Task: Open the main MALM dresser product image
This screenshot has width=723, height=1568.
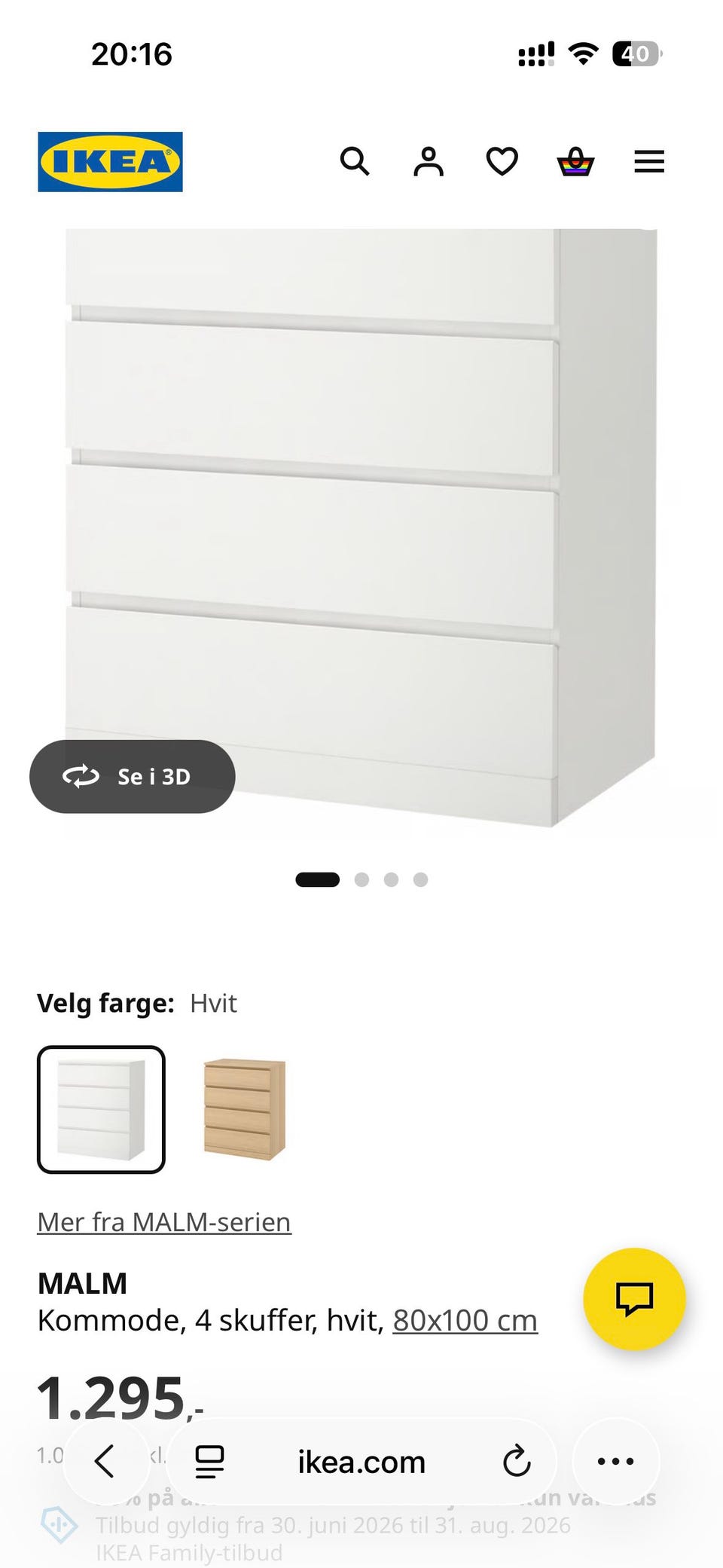Action: (x=361, y=527)
